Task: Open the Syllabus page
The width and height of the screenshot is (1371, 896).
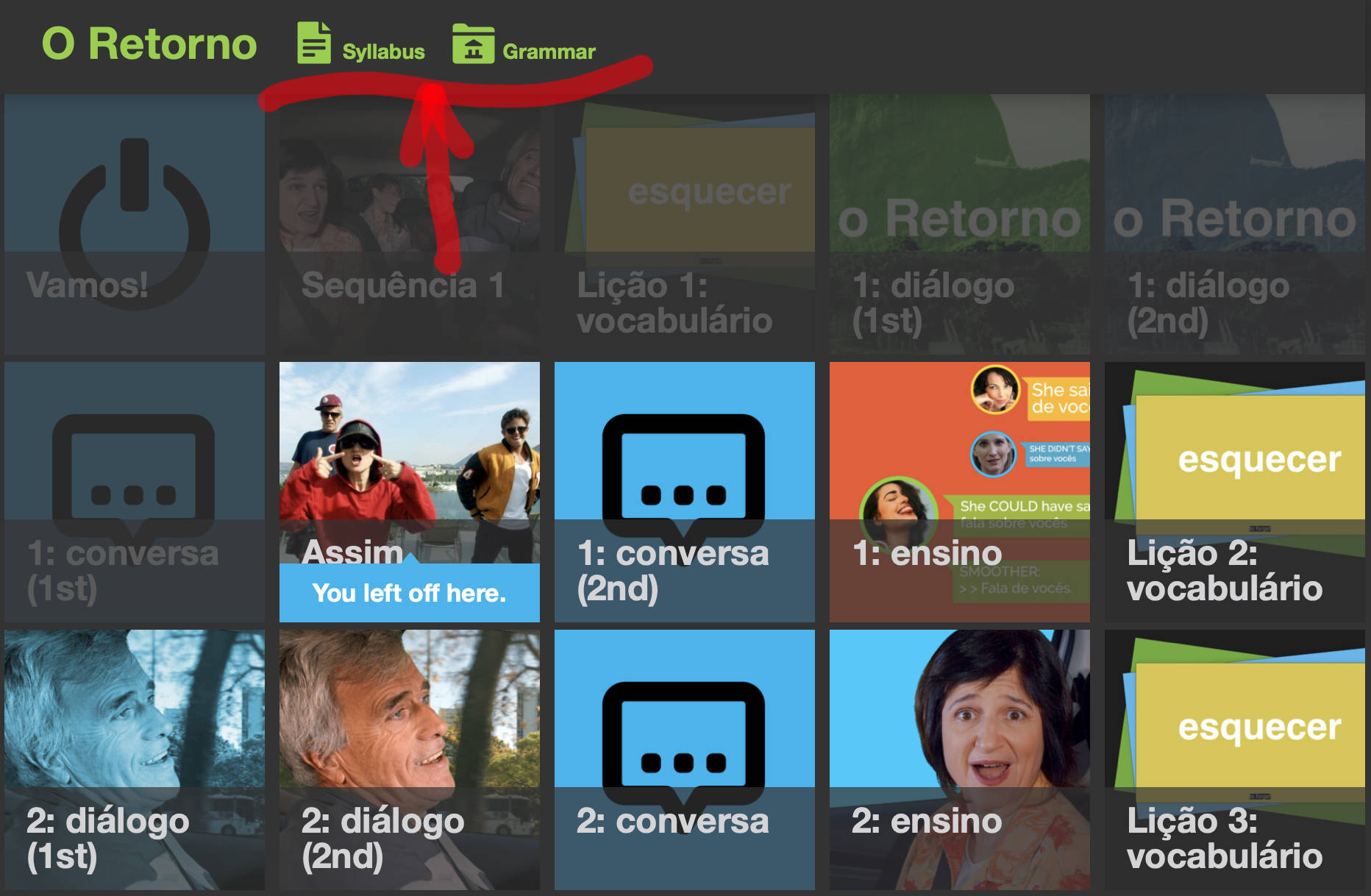Action: coord(361,46)
